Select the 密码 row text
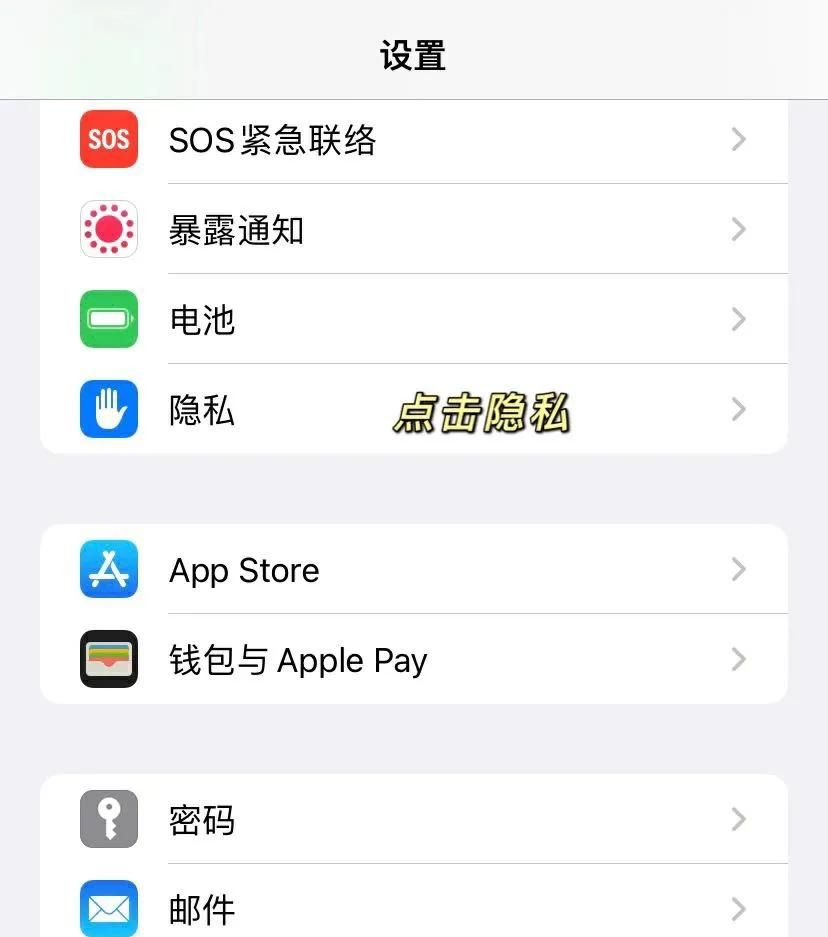 [x=201, y=819]
